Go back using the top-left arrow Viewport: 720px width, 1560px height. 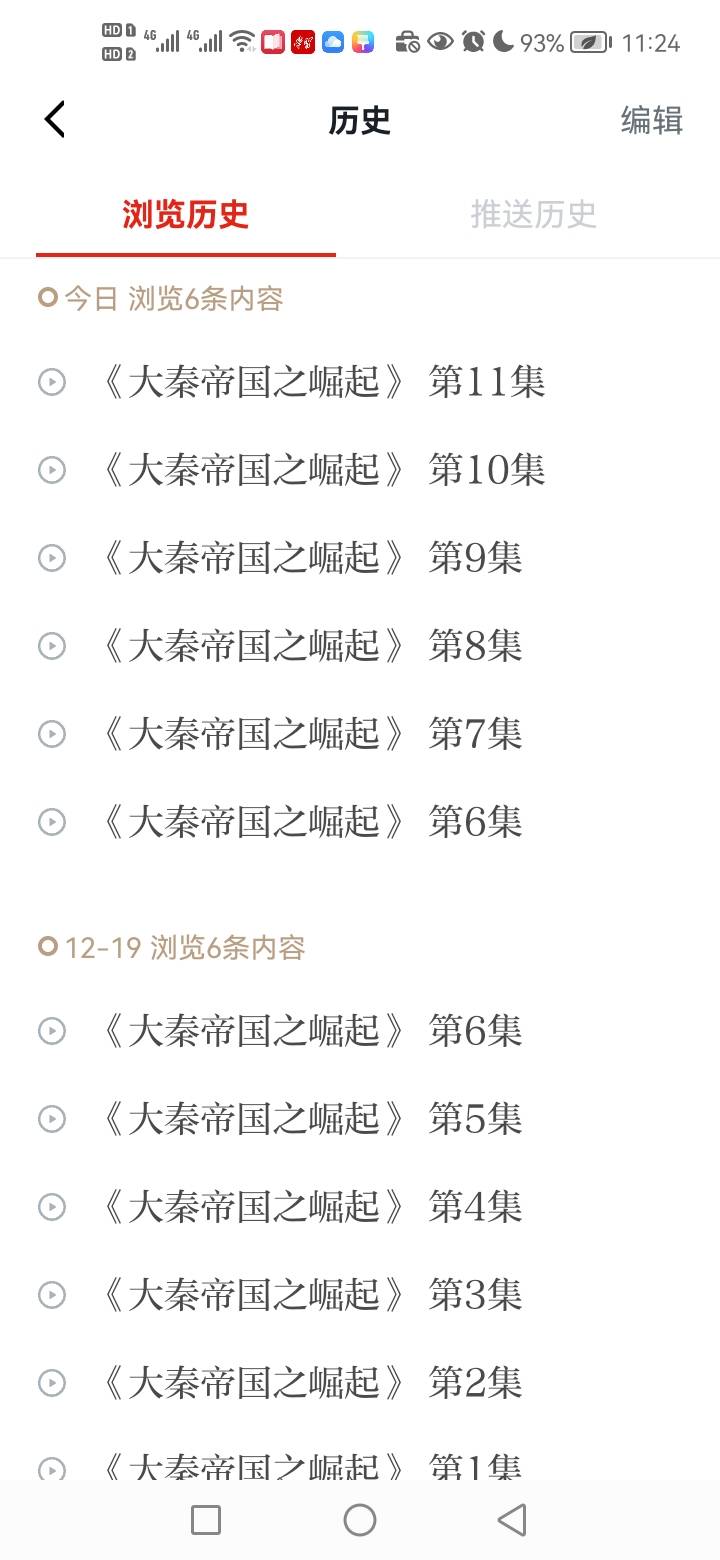[x=55, y=120]
